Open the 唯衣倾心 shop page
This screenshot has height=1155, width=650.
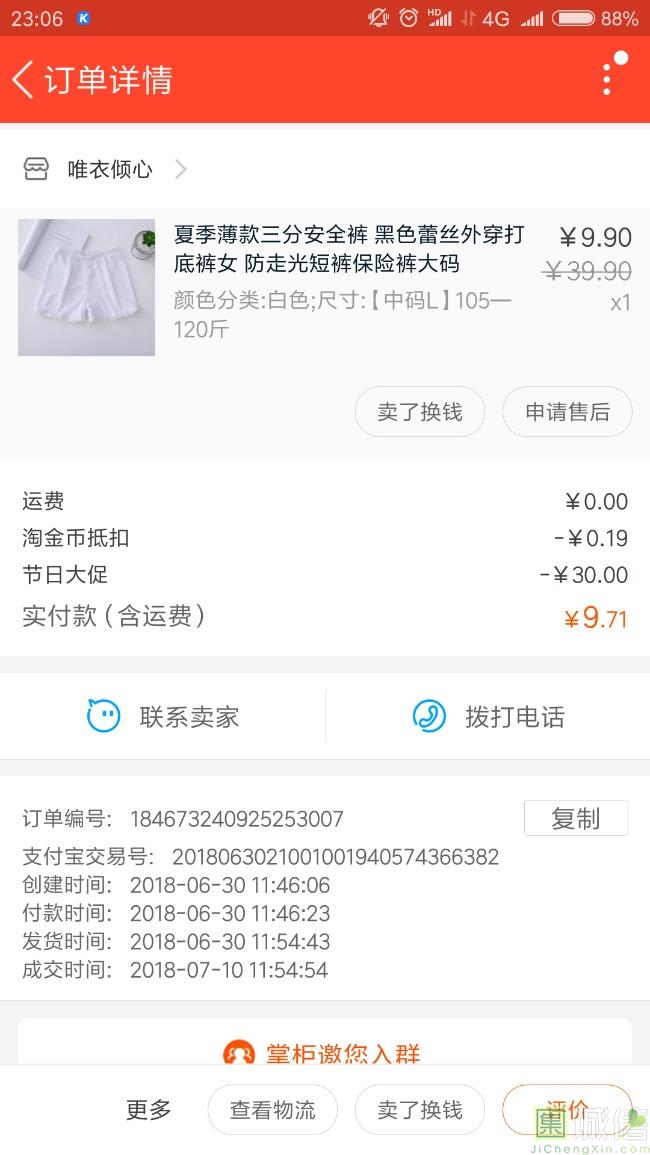110,169
